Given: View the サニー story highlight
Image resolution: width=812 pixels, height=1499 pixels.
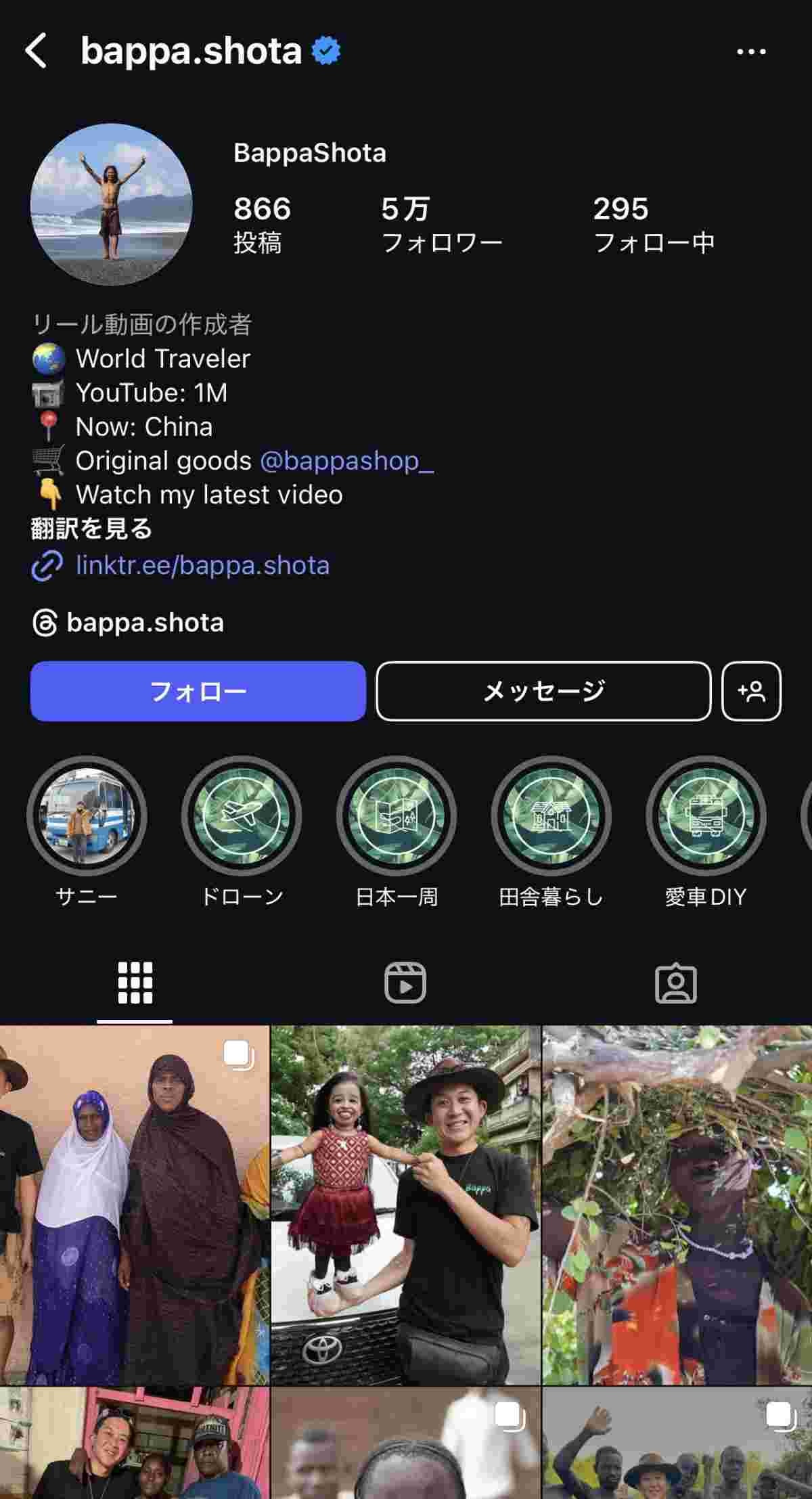Looking at the screenshot, I should (x=87, y=816).
